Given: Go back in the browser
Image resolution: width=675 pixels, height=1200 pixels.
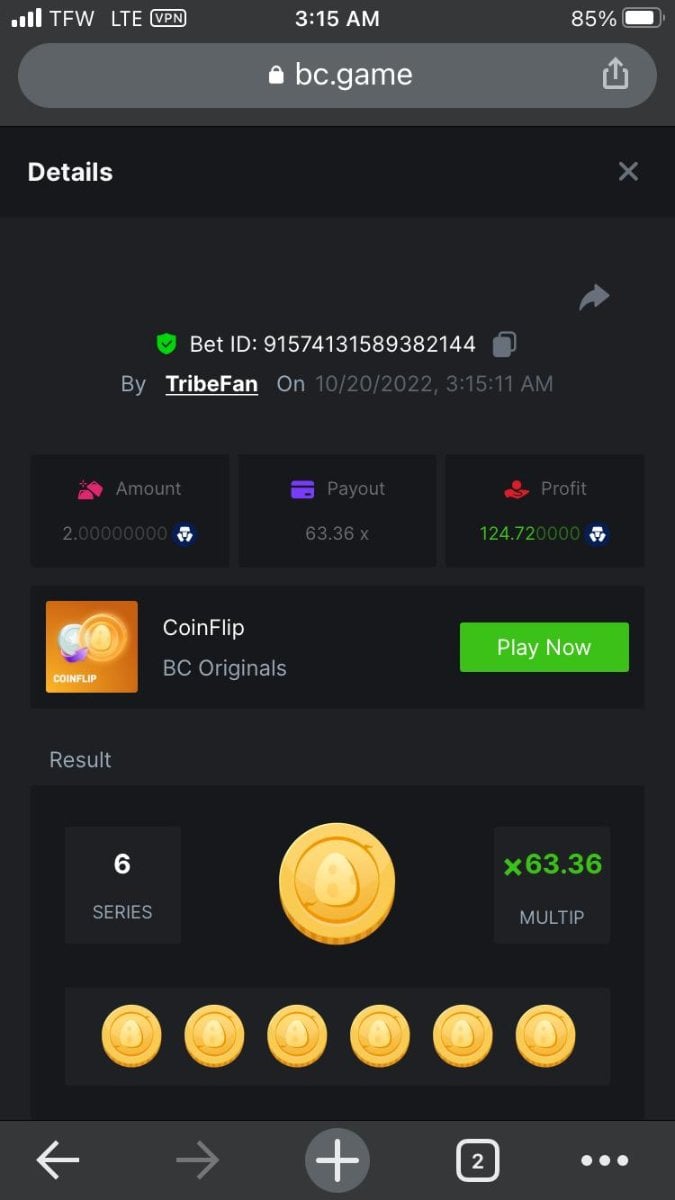Looking at the screenshot, I should (x=58, y=1160).
